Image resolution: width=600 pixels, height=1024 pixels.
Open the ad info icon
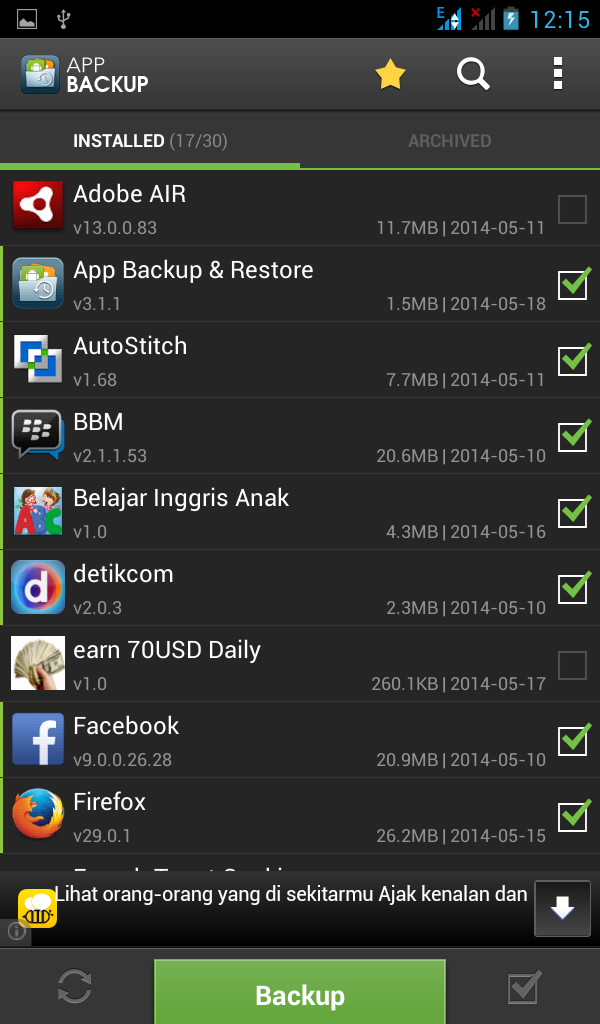click(x=16, y=931)
